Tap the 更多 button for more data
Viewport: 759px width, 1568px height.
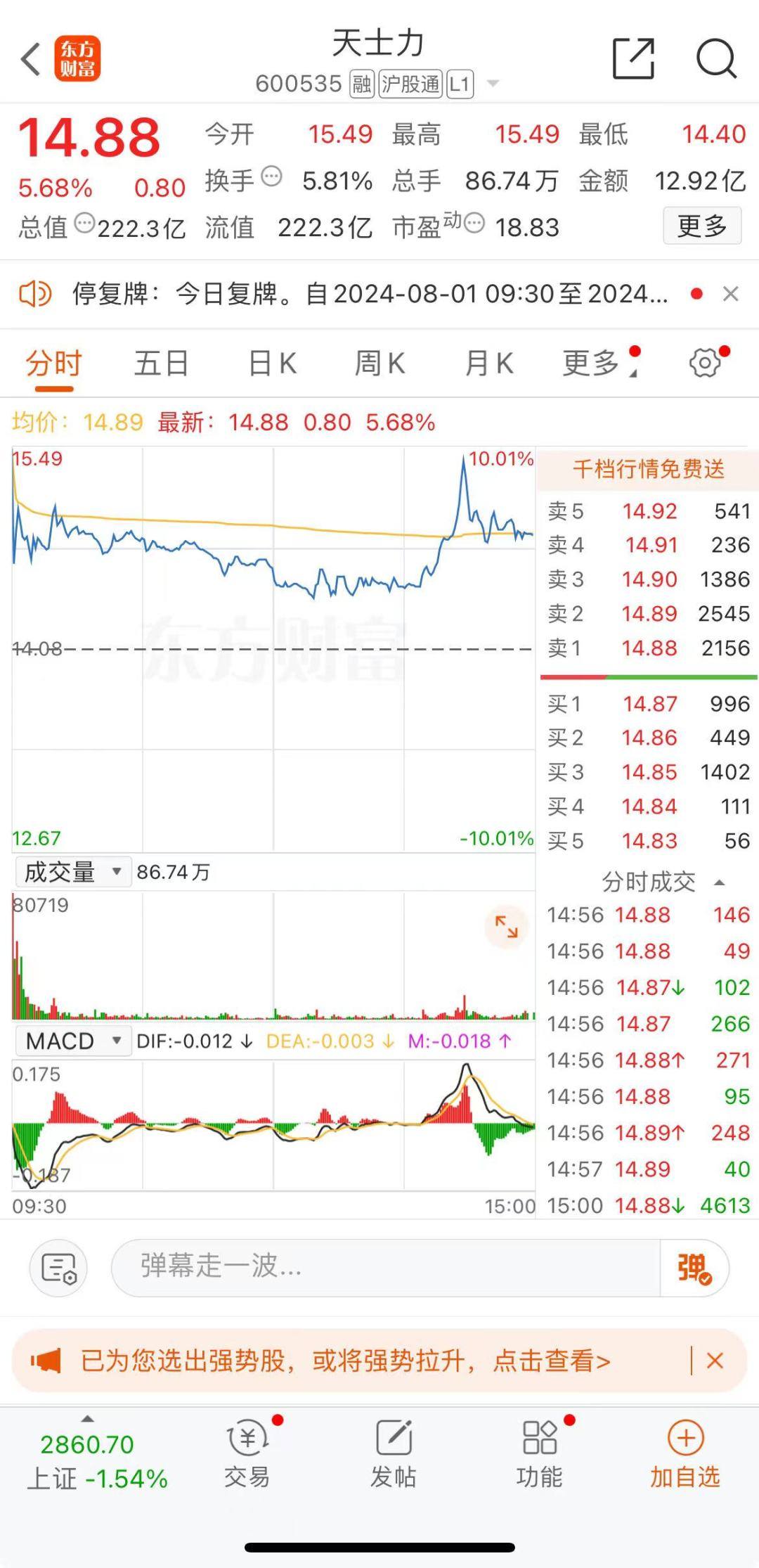701,226
